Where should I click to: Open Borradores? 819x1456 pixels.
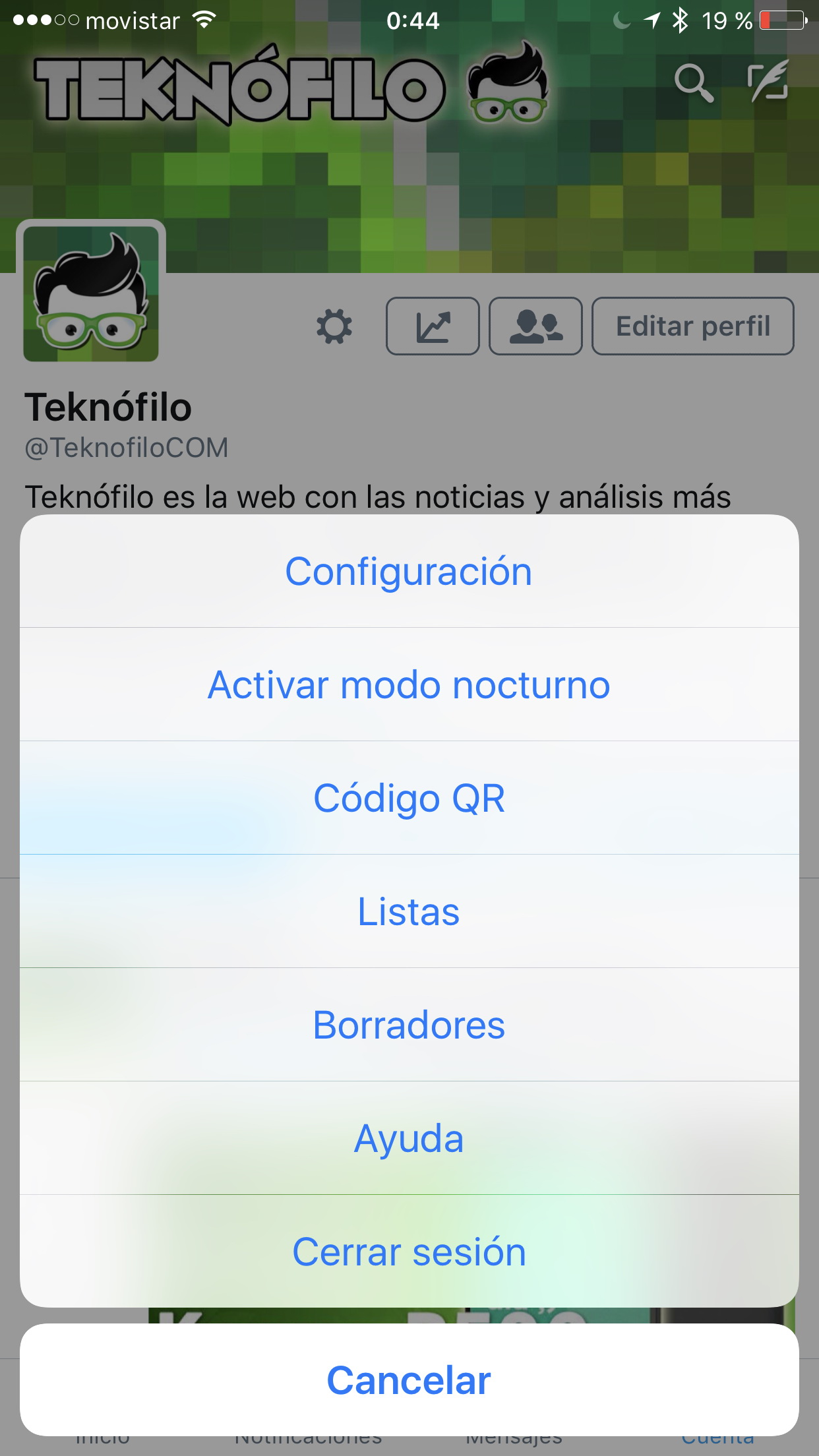coord(409,1025)
